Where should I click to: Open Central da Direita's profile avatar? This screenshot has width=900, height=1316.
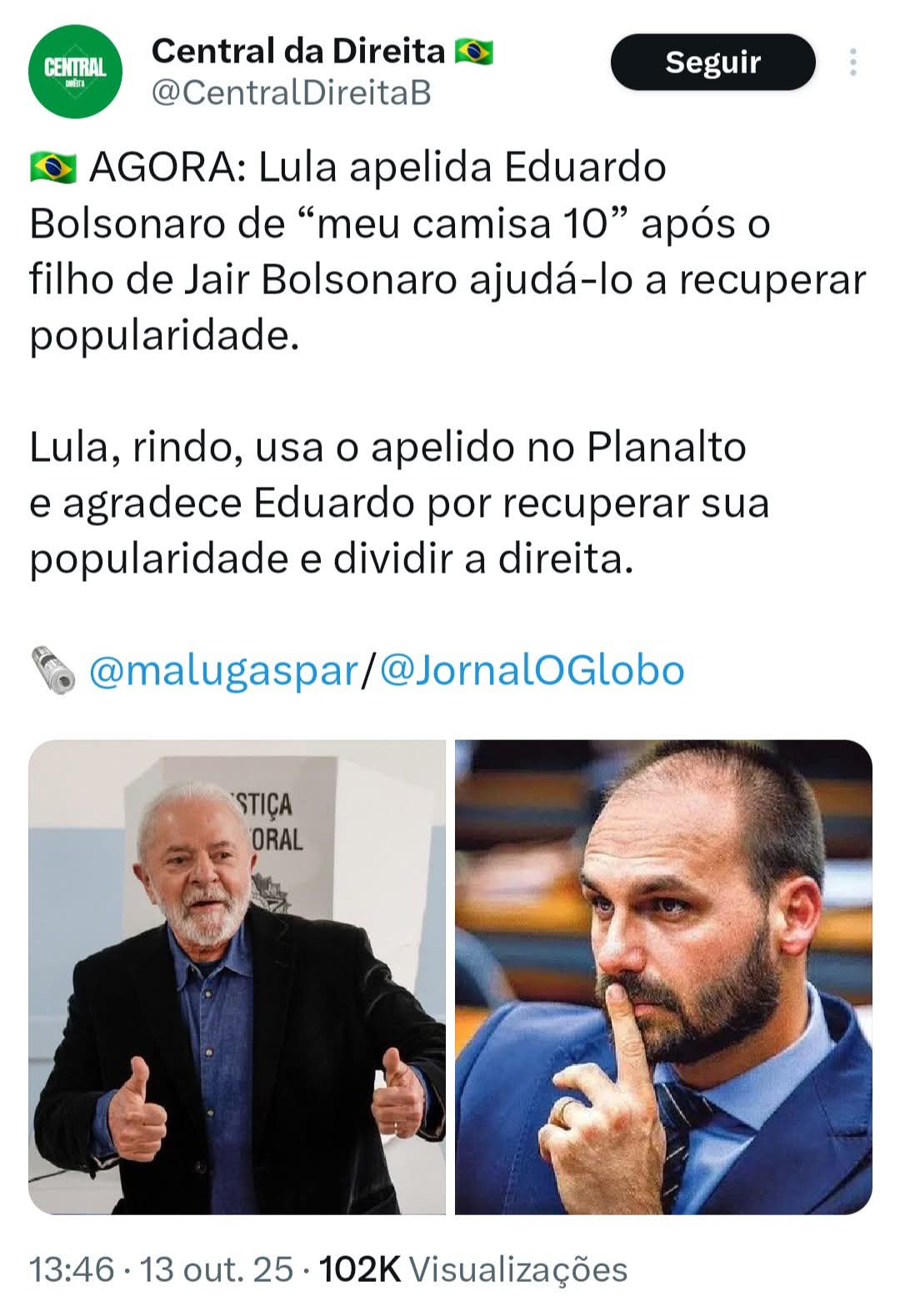point(75,72)
